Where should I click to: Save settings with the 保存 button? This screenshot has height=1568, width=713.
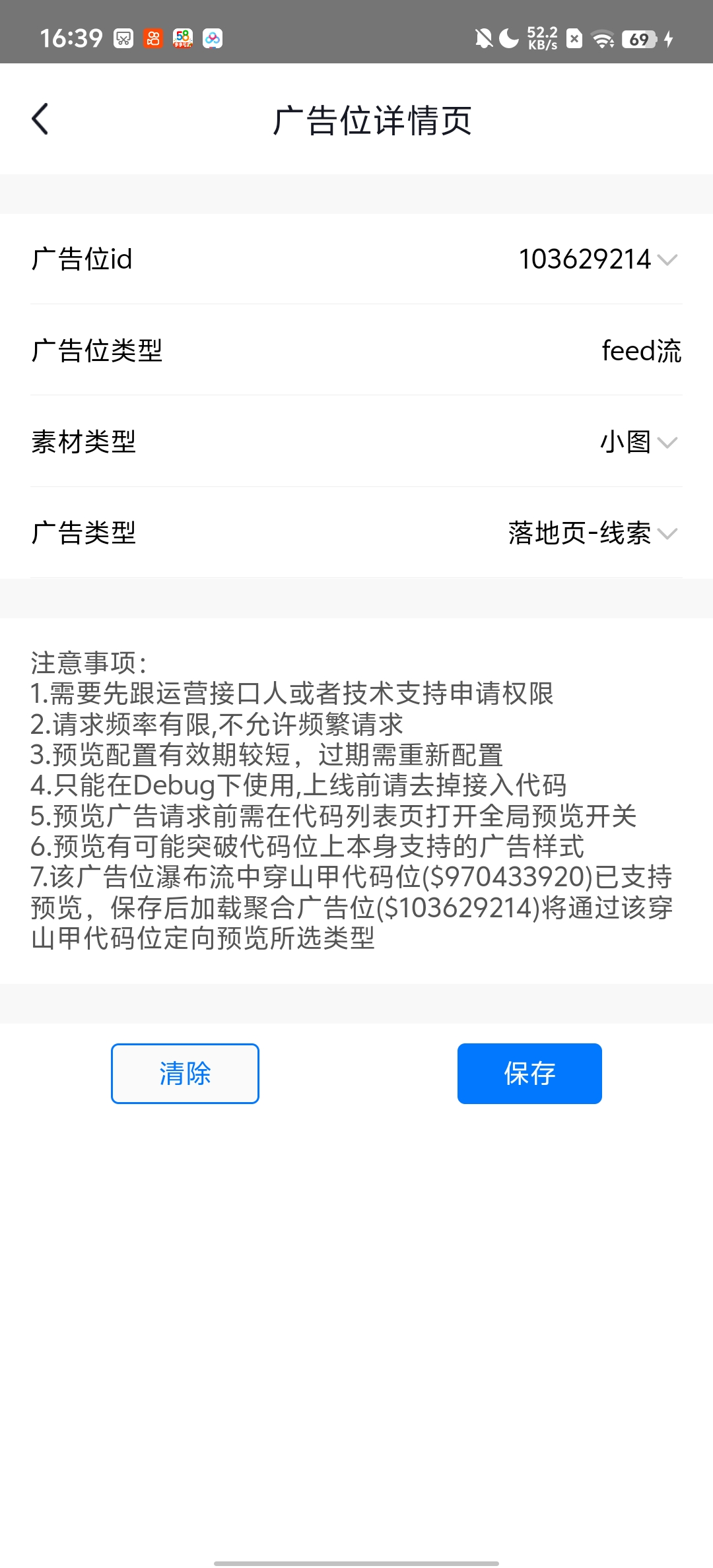(x=529, y=1073)
